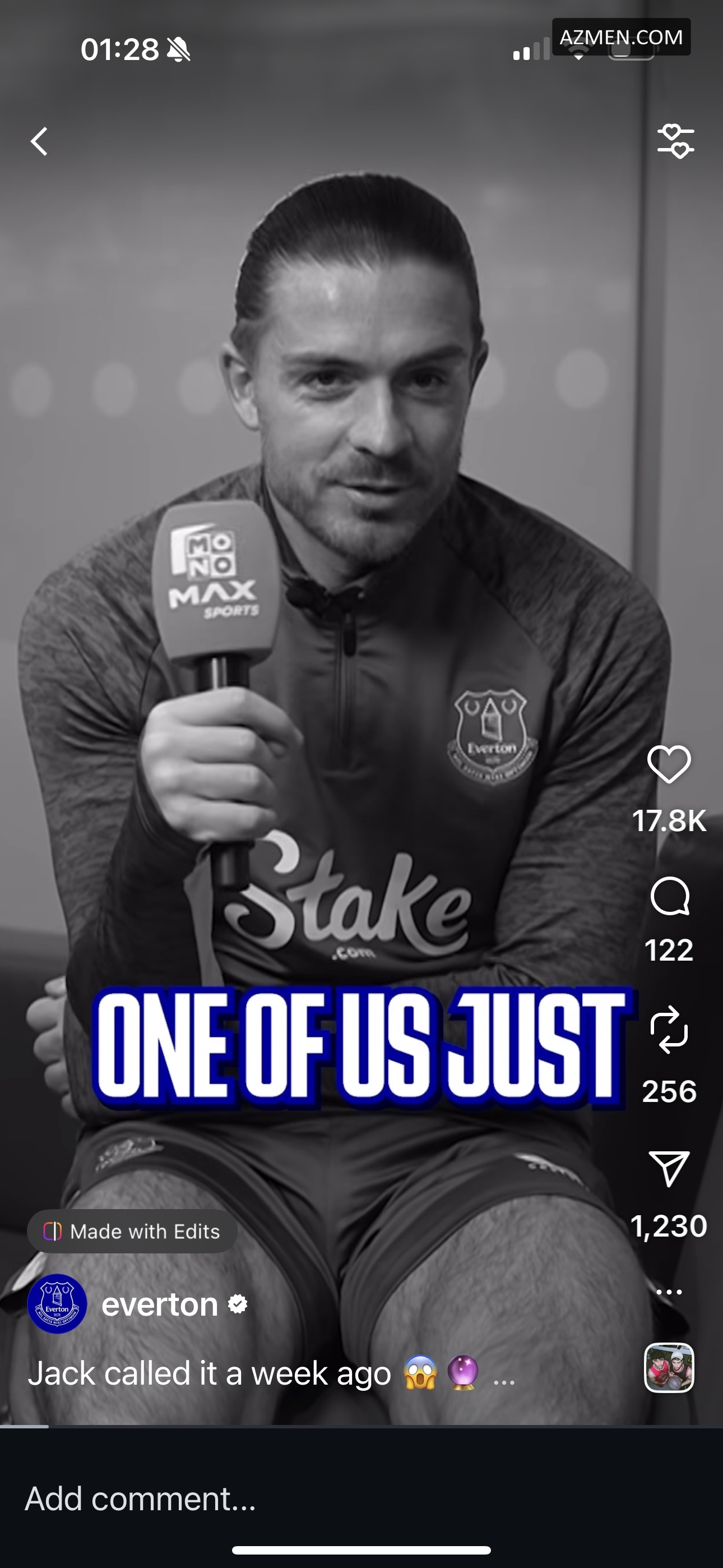Like this Everton reel
This screenshot has width=723, height=1568.
point(669,764)
